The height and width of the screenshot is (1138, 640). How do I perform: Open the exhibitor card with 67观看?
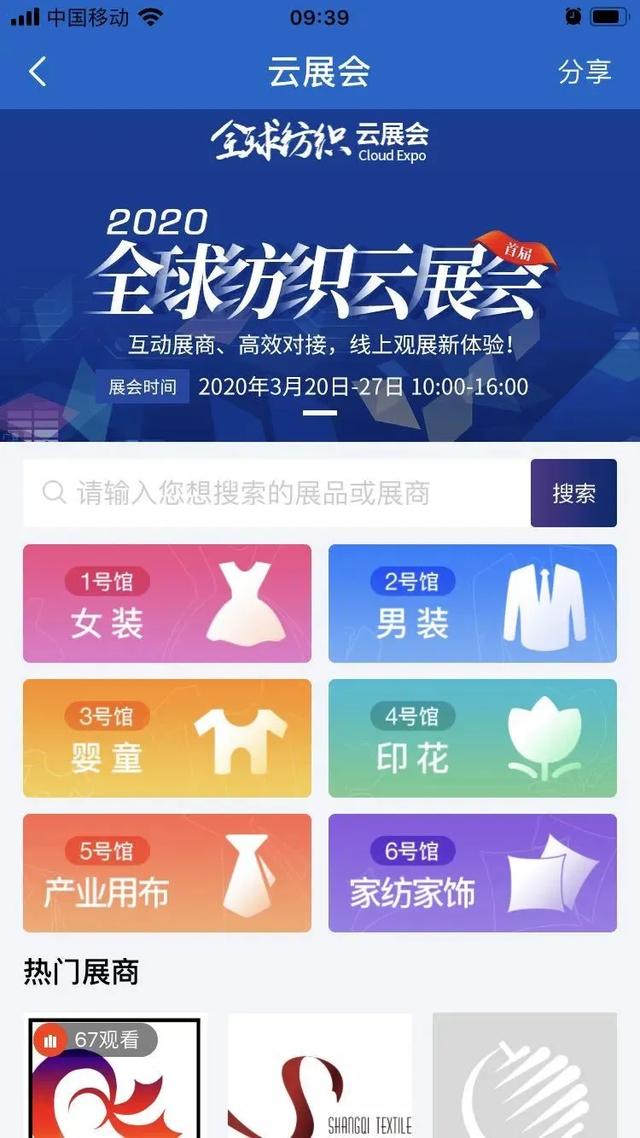tap(115, 1076)
